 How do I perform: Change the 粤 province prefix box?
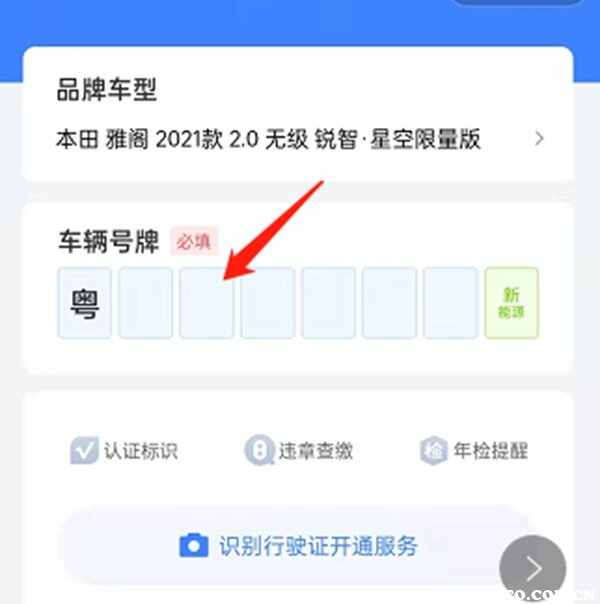coord(85,303)
